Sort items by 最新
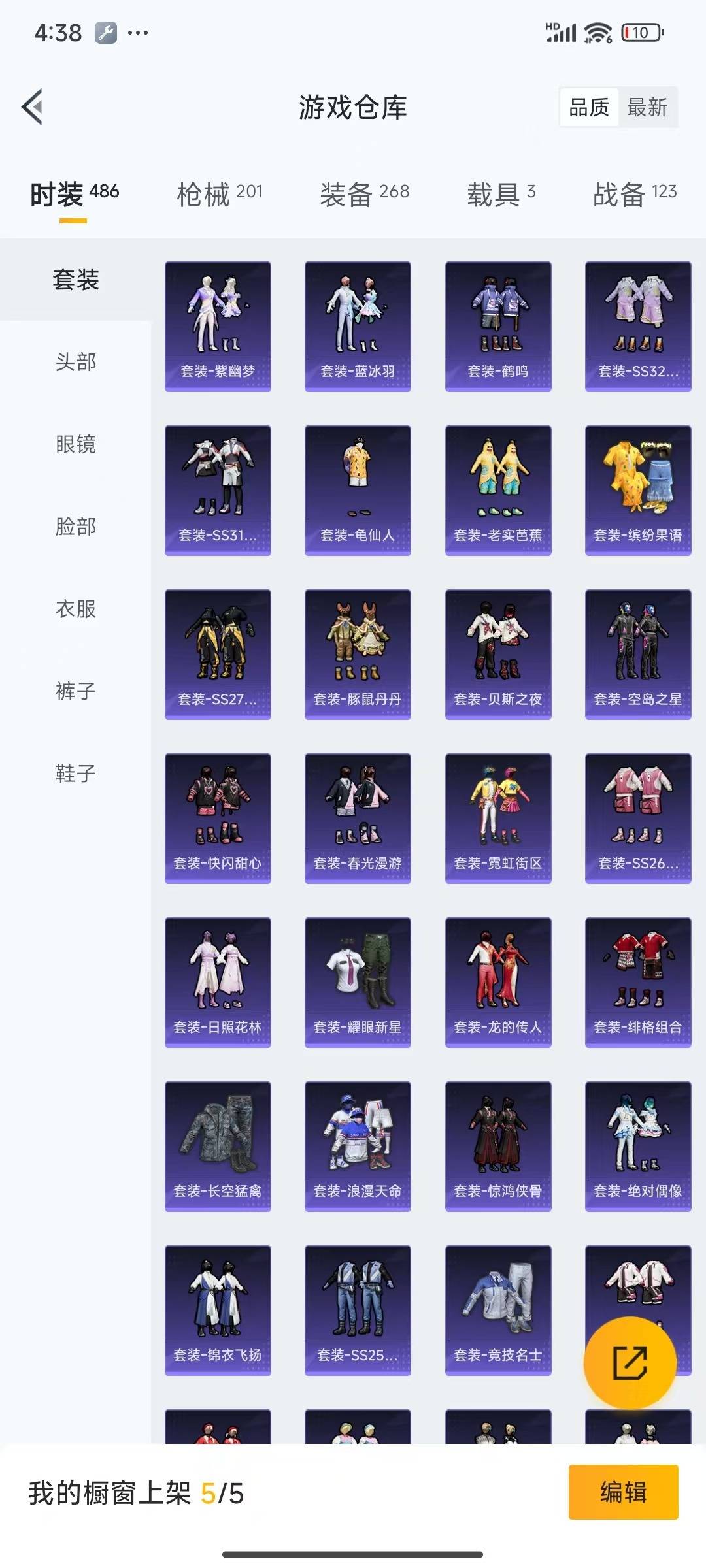This screenshot has height=1568, width=706. click(647, 107)
